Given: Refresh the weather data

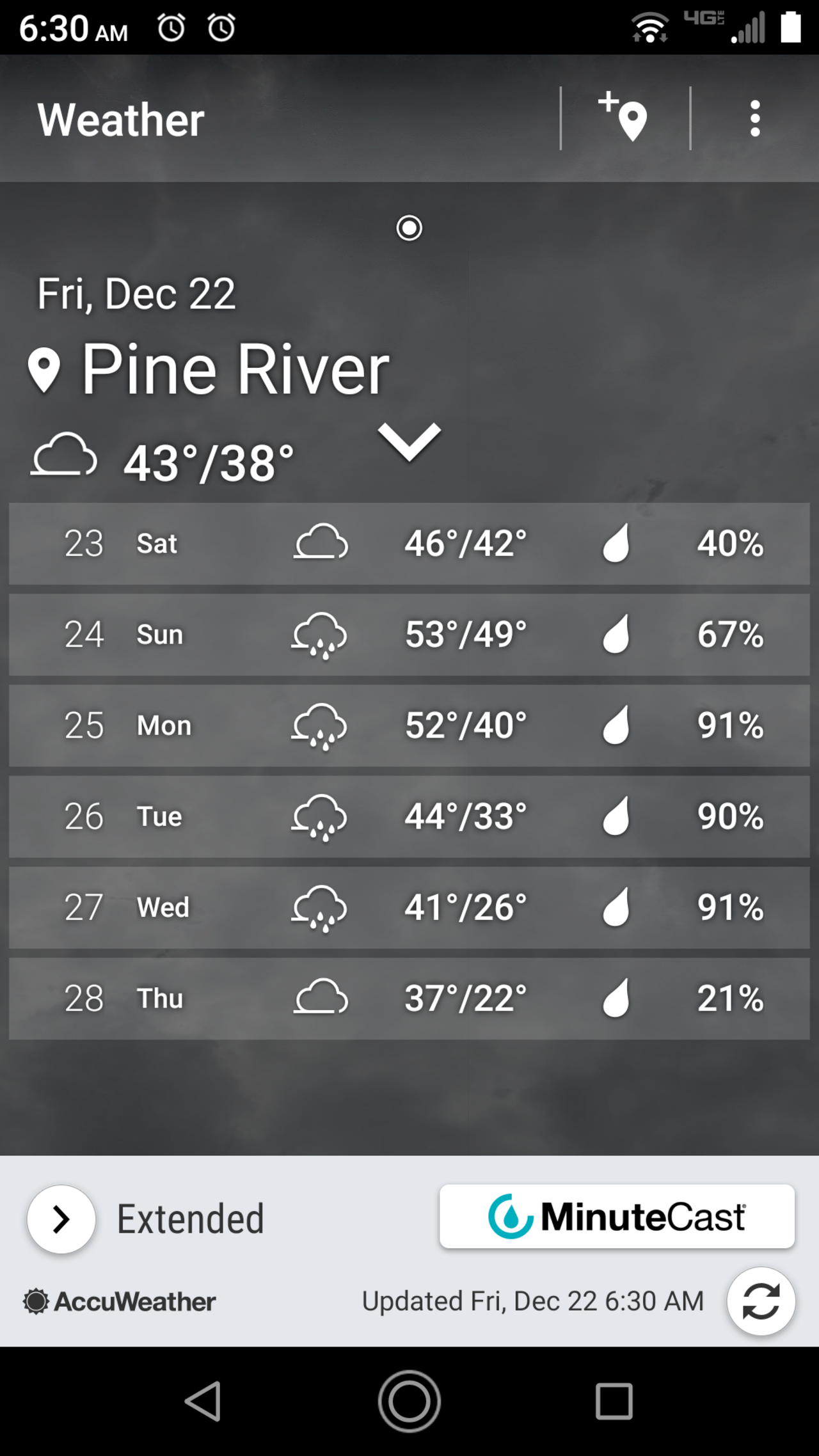Looking at the screenshot, I should coord(761,1301).
